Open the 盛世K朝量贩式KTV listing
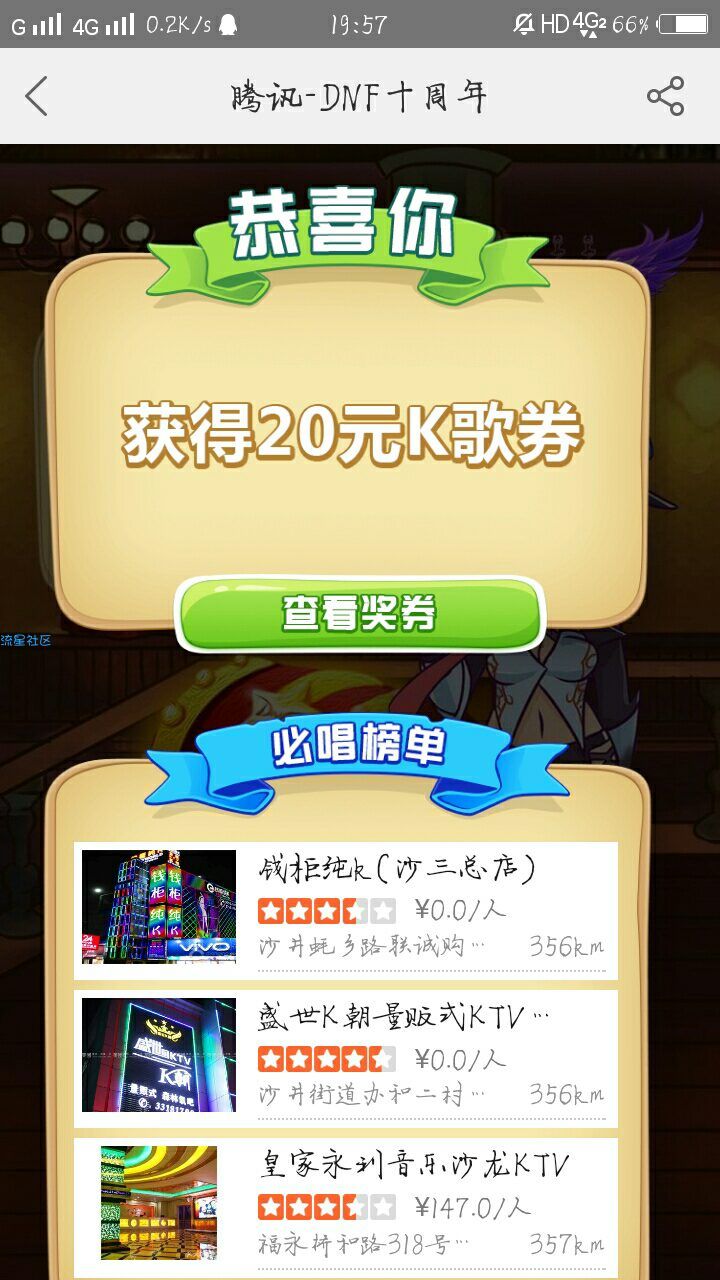 click(346, 1057)
